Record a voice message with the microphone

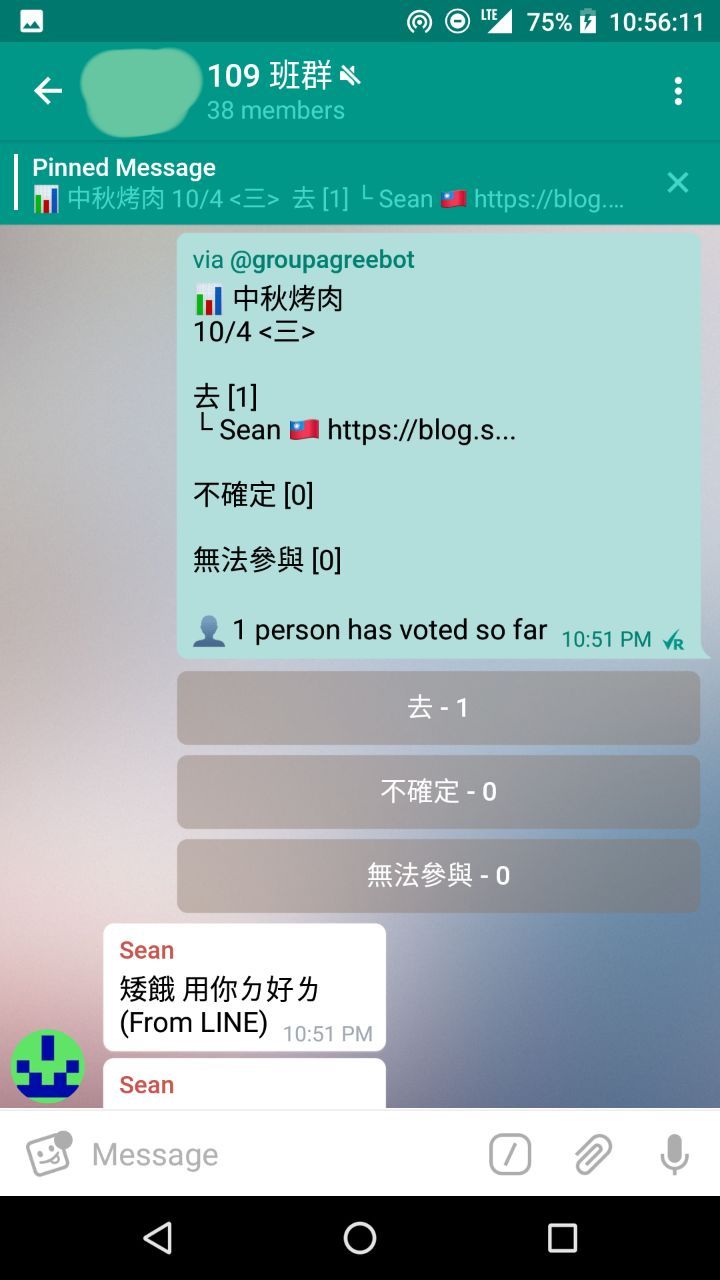coord(674,1154)
